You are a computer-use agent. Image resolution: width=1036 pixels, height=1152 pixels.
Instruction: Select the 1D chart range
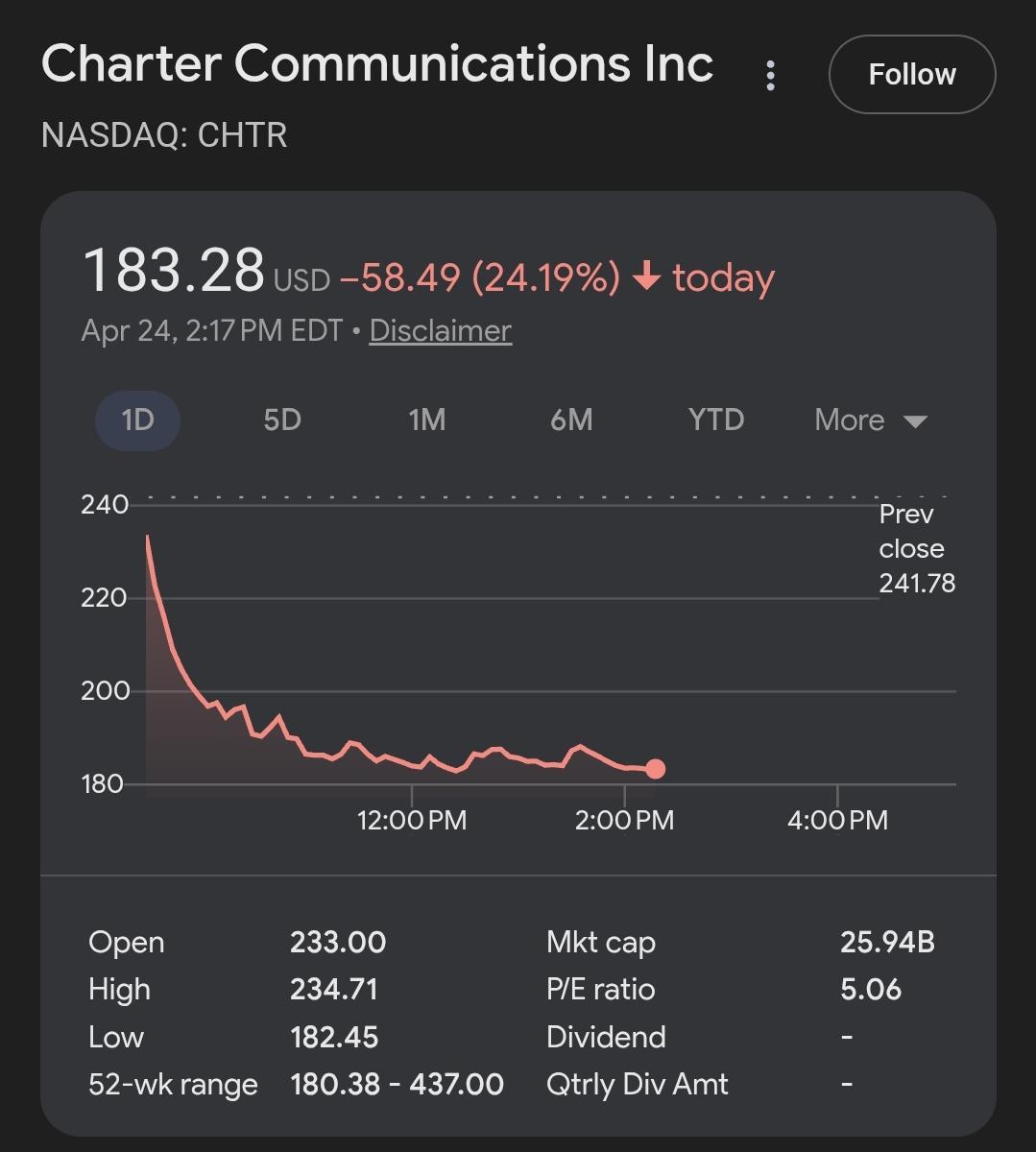(x=138, y=420)
